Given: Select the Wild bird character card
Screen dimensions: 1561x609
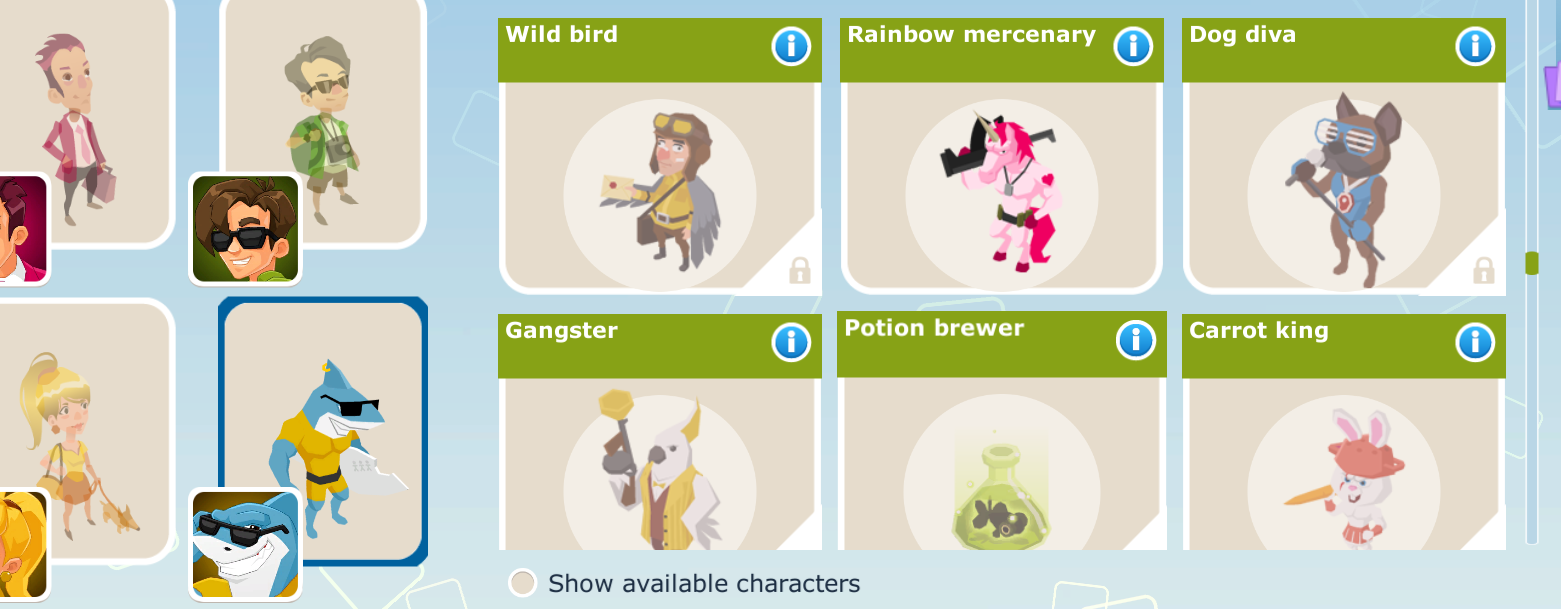Looking at the screenshot, I should click(x=660, y=156).
